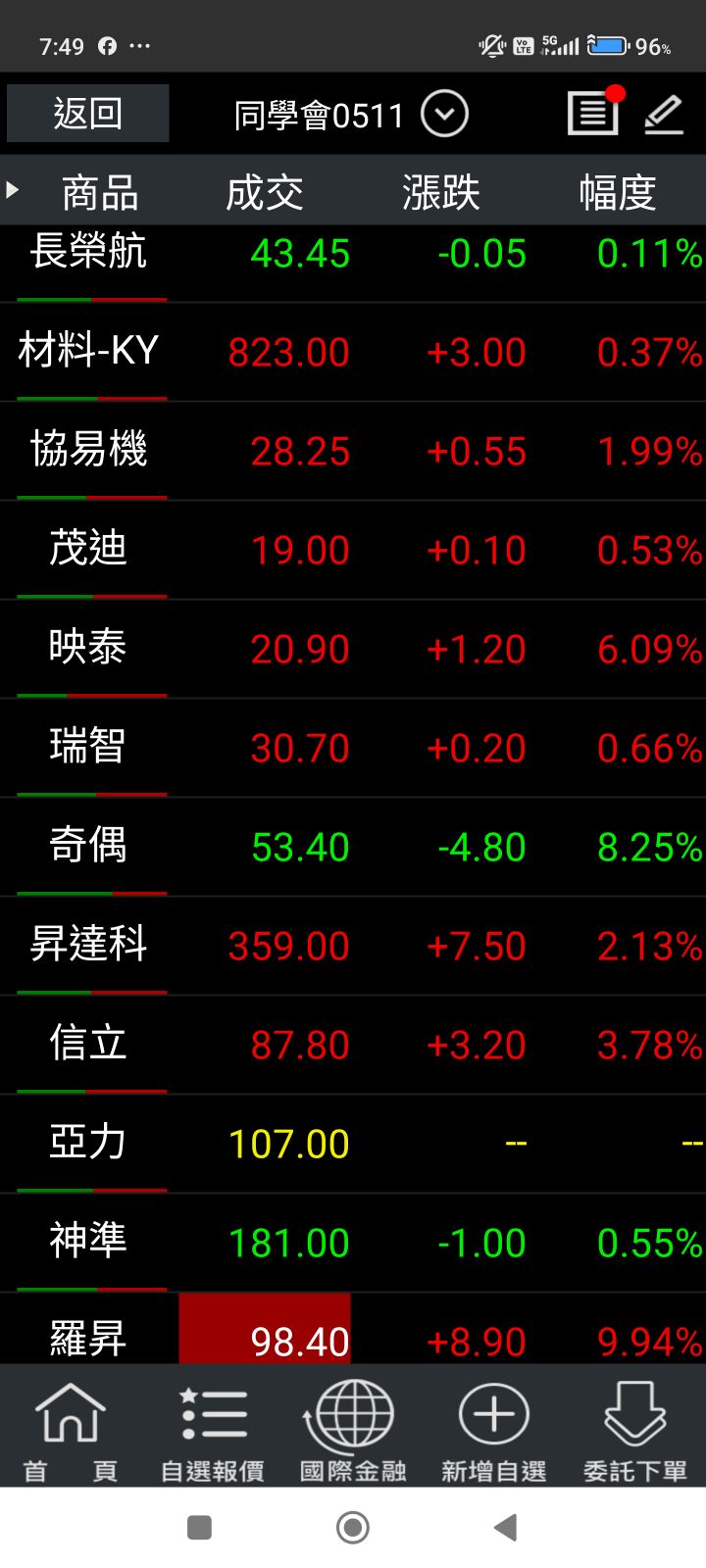Open the 材料-KY stock row
The width and height of the screenshot is (706, 1568).
pos(353,352)
